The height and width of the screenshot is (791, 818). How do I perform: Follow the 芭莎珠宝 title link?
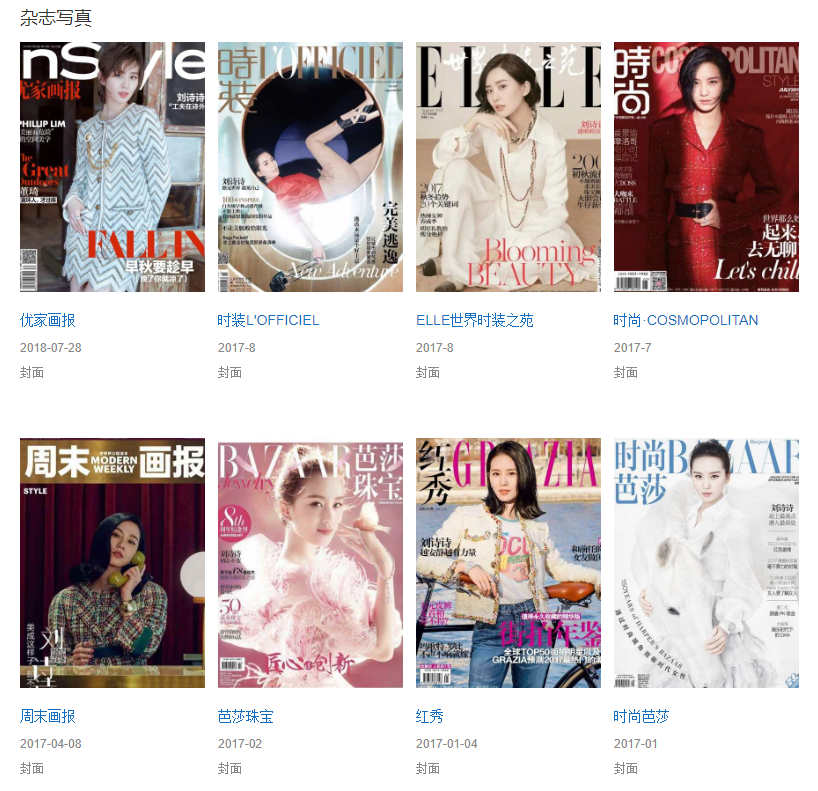pos(246,717)
